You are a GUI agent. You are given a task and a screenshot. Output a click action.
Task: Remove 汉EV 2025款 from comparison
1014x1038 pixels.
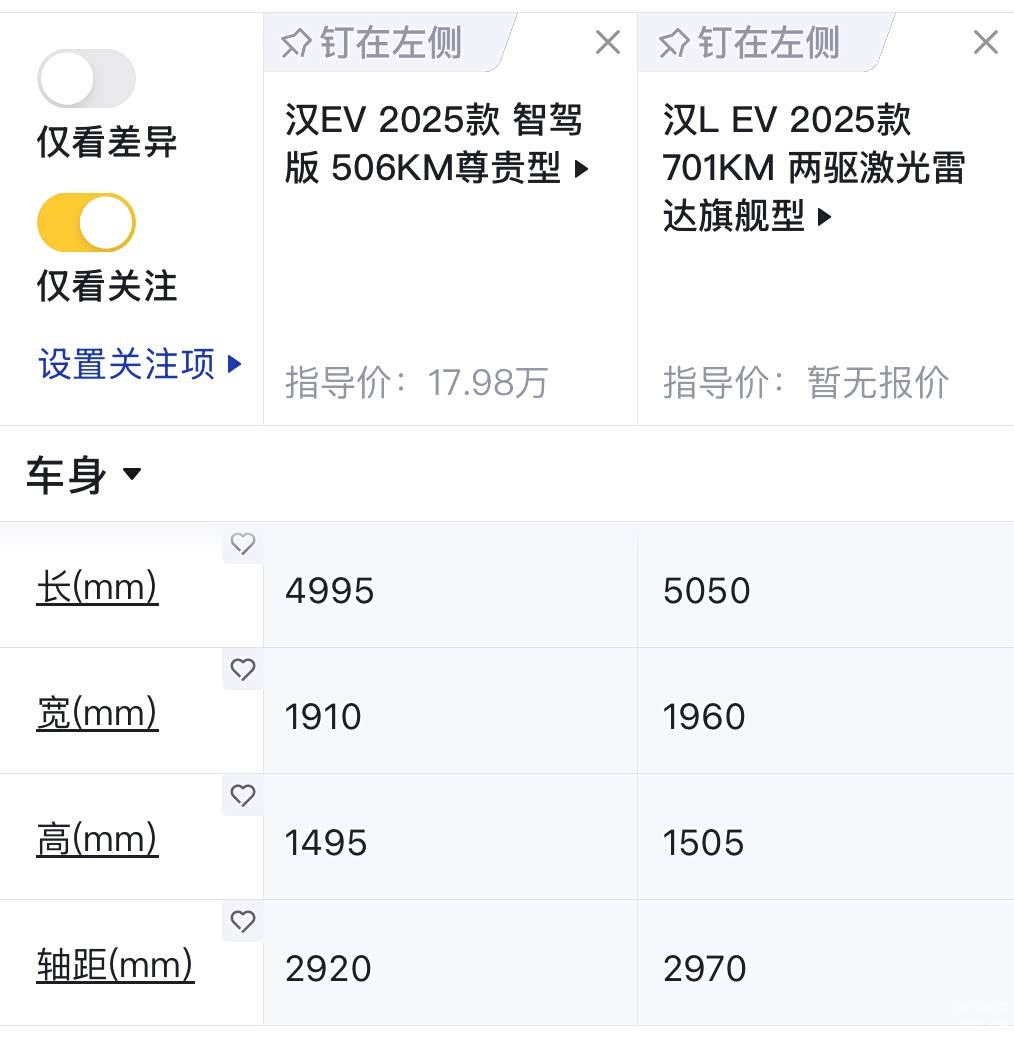click(x=608, y=43)
